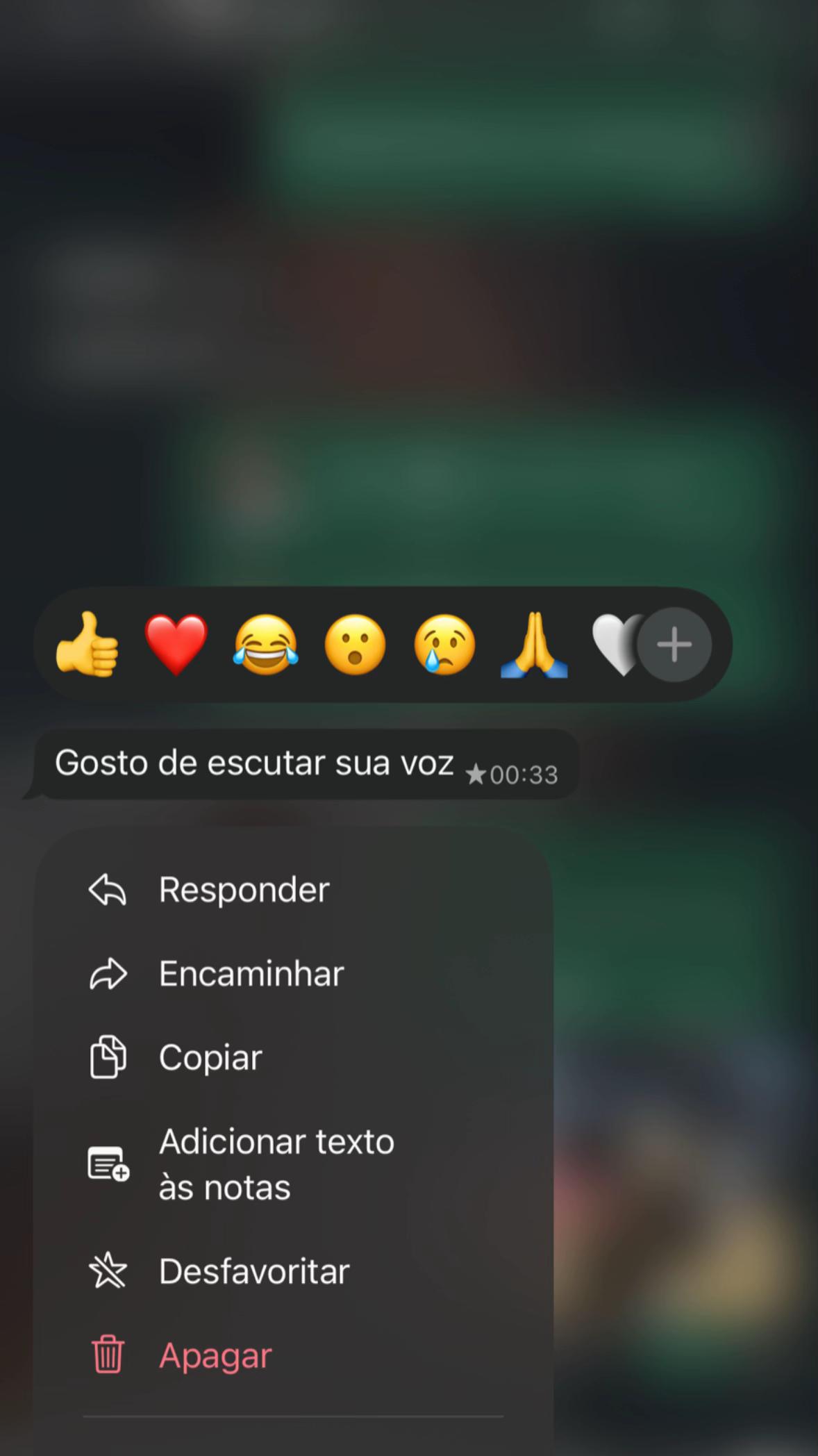Open more emoji reactions with plus button
The width and height of the screenshot is (818, 1456).
pos(674,645)
